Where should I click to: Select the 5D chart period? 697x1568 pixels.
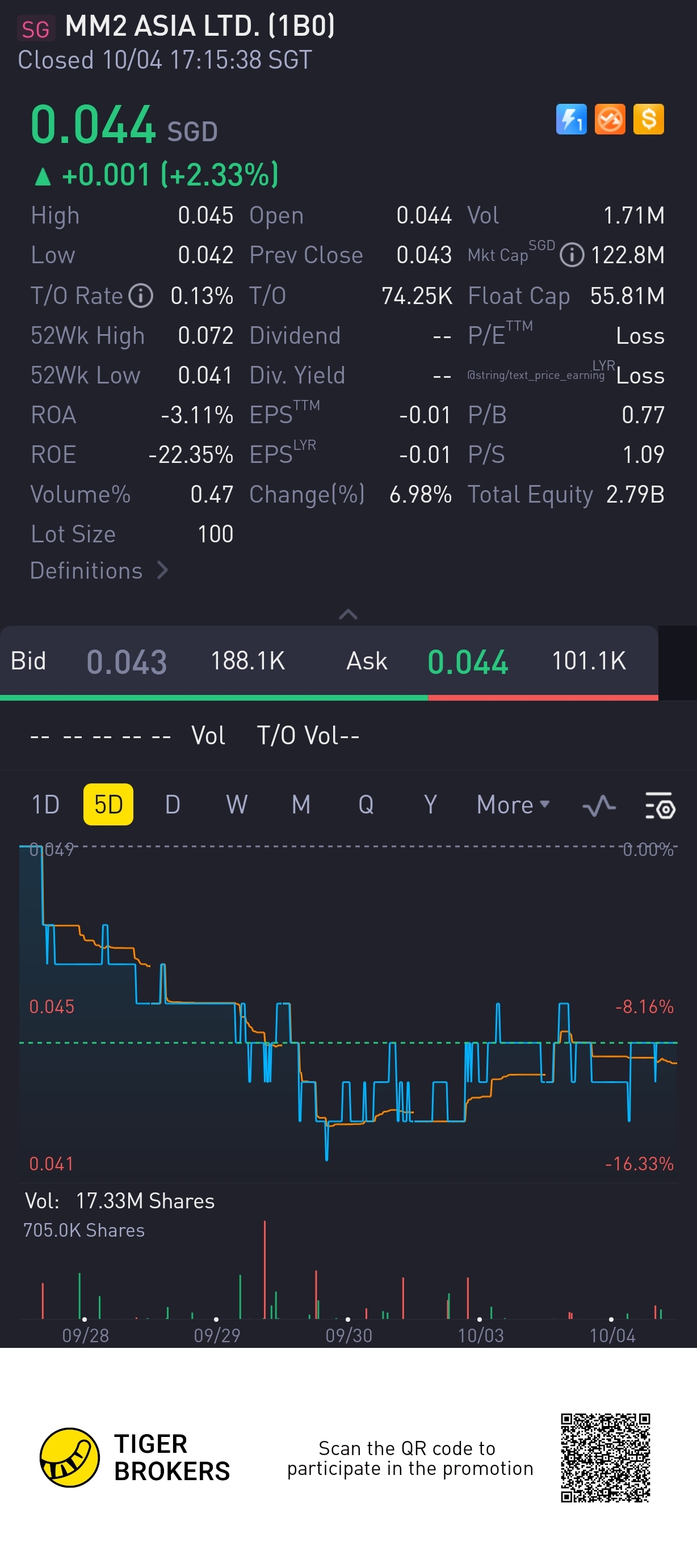108,804
